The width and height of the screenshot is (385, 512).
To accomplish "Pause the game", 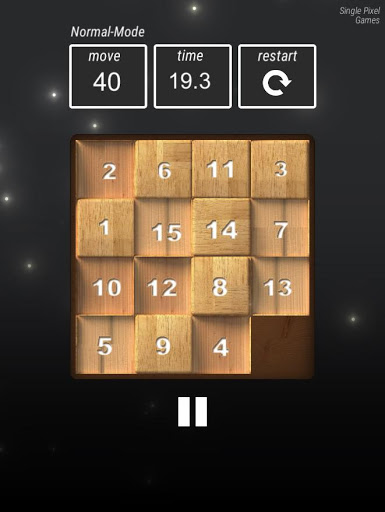I will point(192,411).
